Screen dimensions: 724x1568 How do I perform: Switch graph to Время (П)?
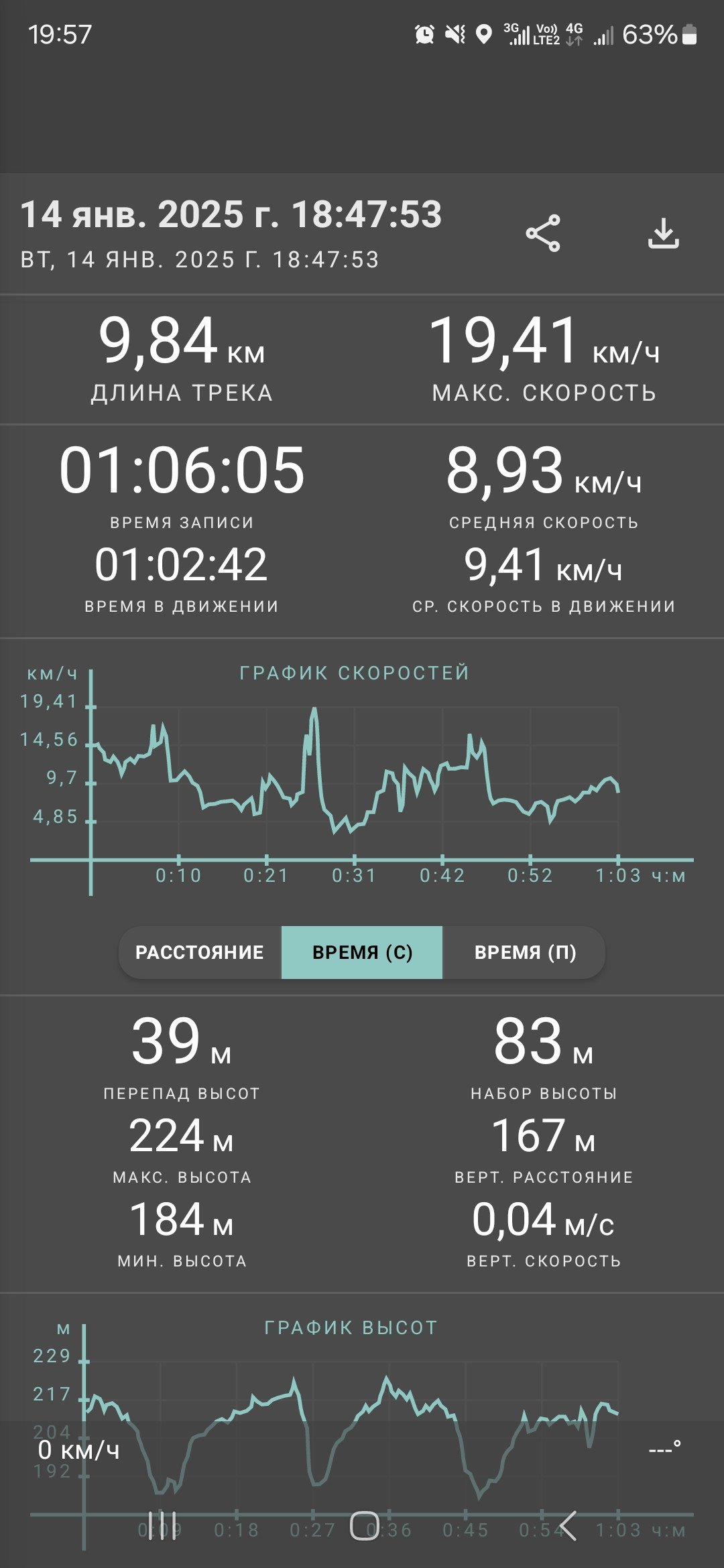pyautogui.click(x=525, y=952)
